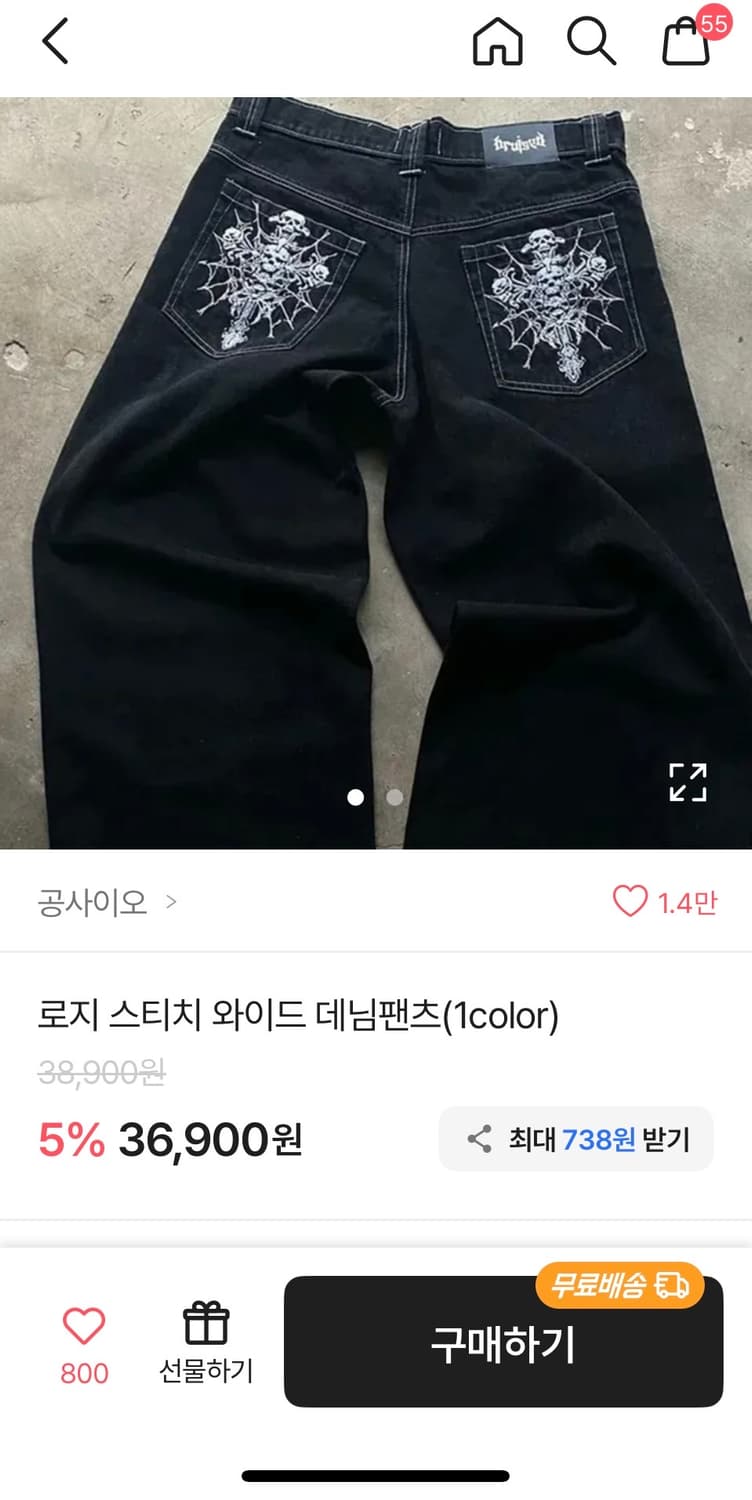The image size is (752, 1500).
Task: Open seller store by tapping 공사이오
Action: point(90,901)
